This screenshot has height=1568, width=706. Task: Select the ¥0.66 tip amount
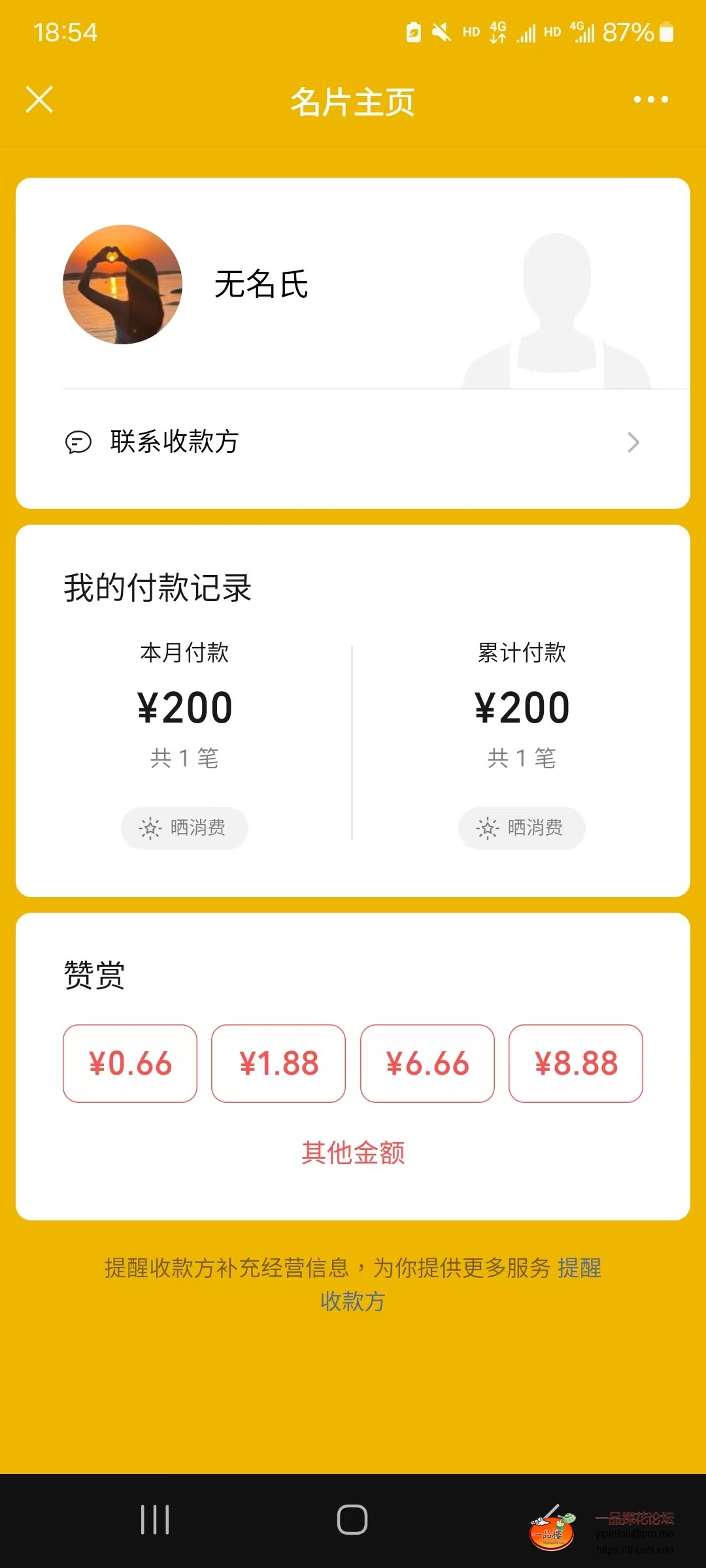tap(129, 1064)
